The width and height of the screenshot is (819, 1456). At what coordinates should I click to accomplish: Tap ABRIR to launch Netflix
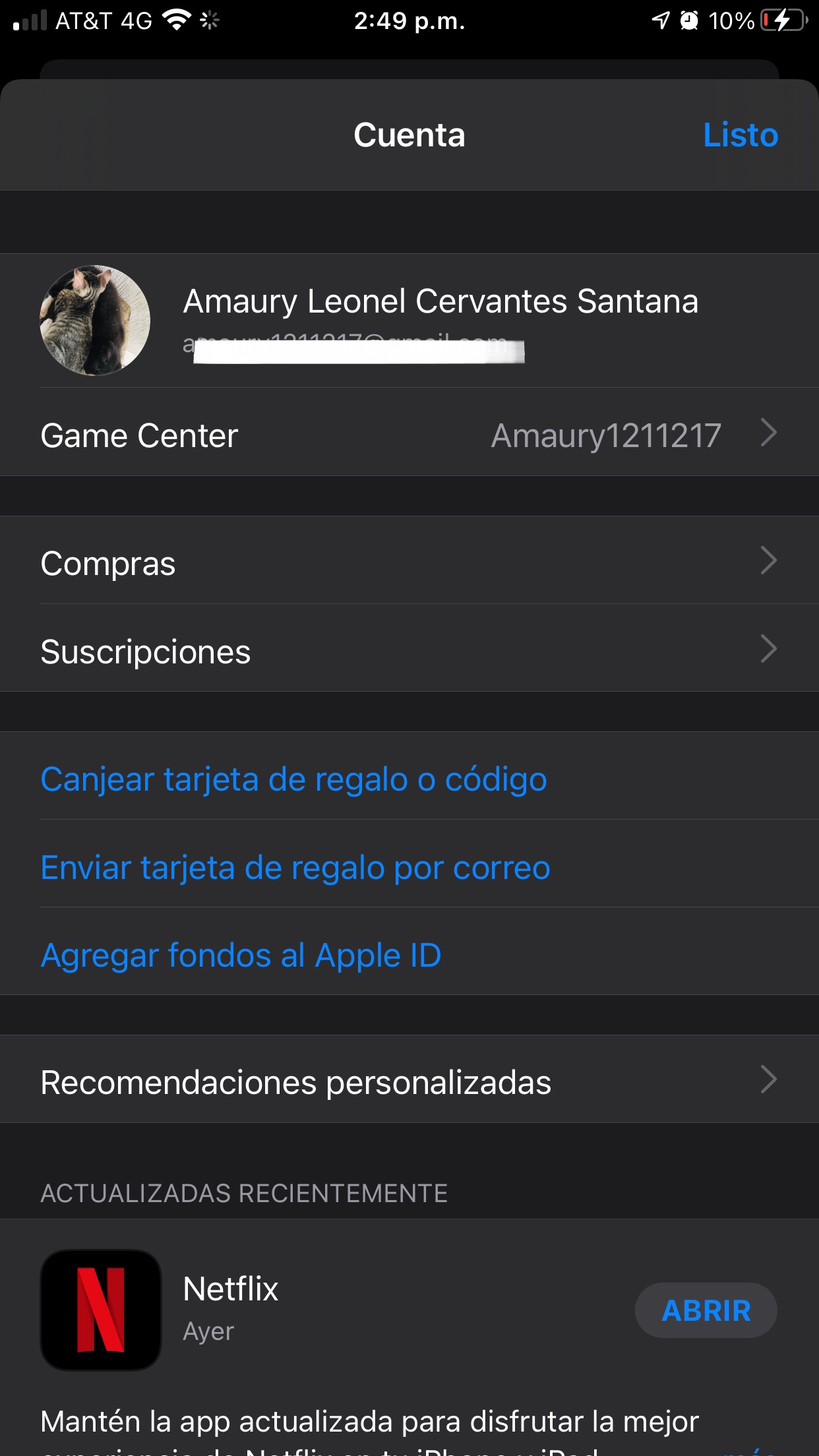(706, 1310)
